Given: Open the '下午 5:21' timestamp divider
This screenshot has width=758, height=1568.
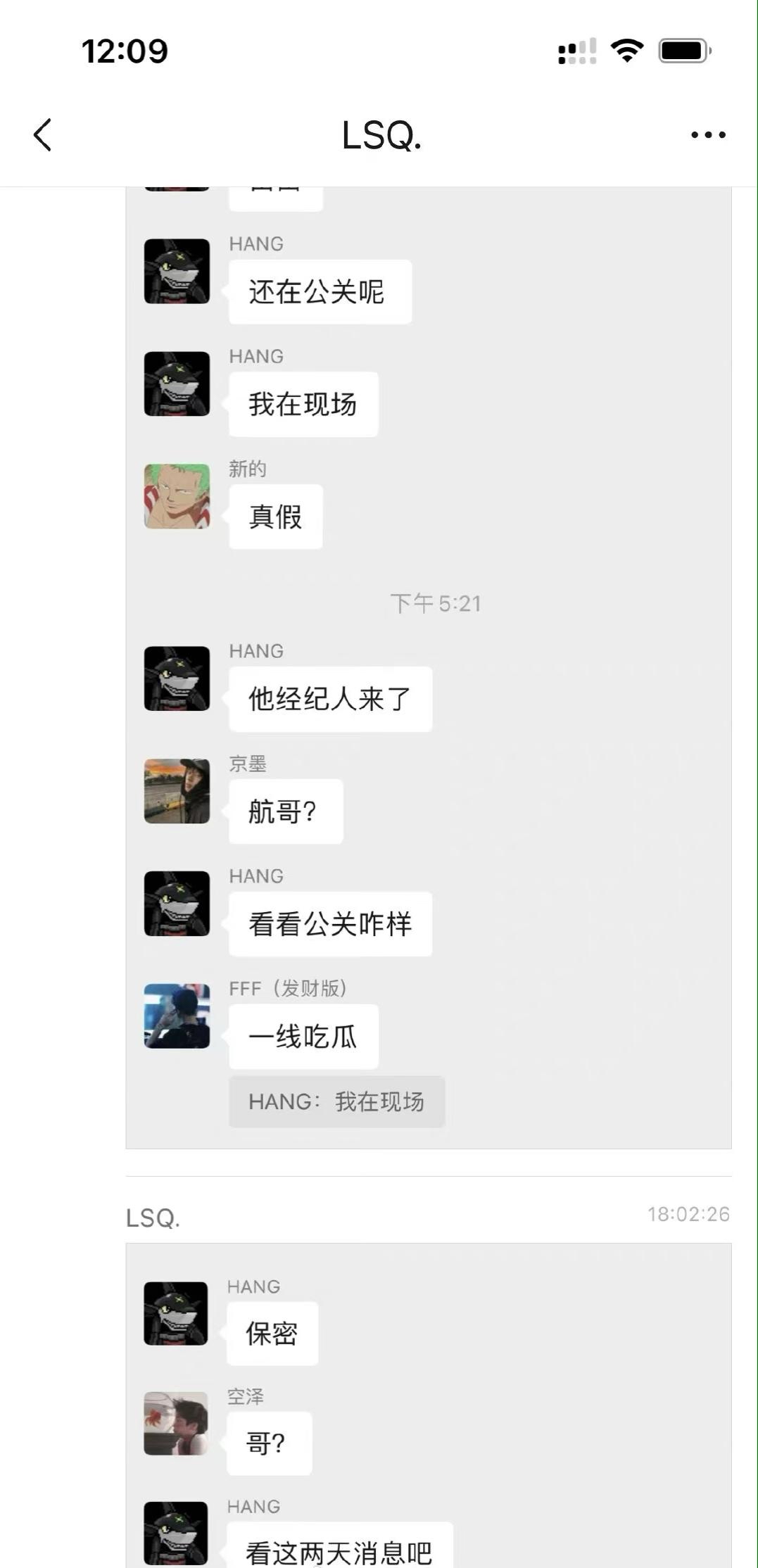Looking at the screenshot, I should click(x=436, y=602).
